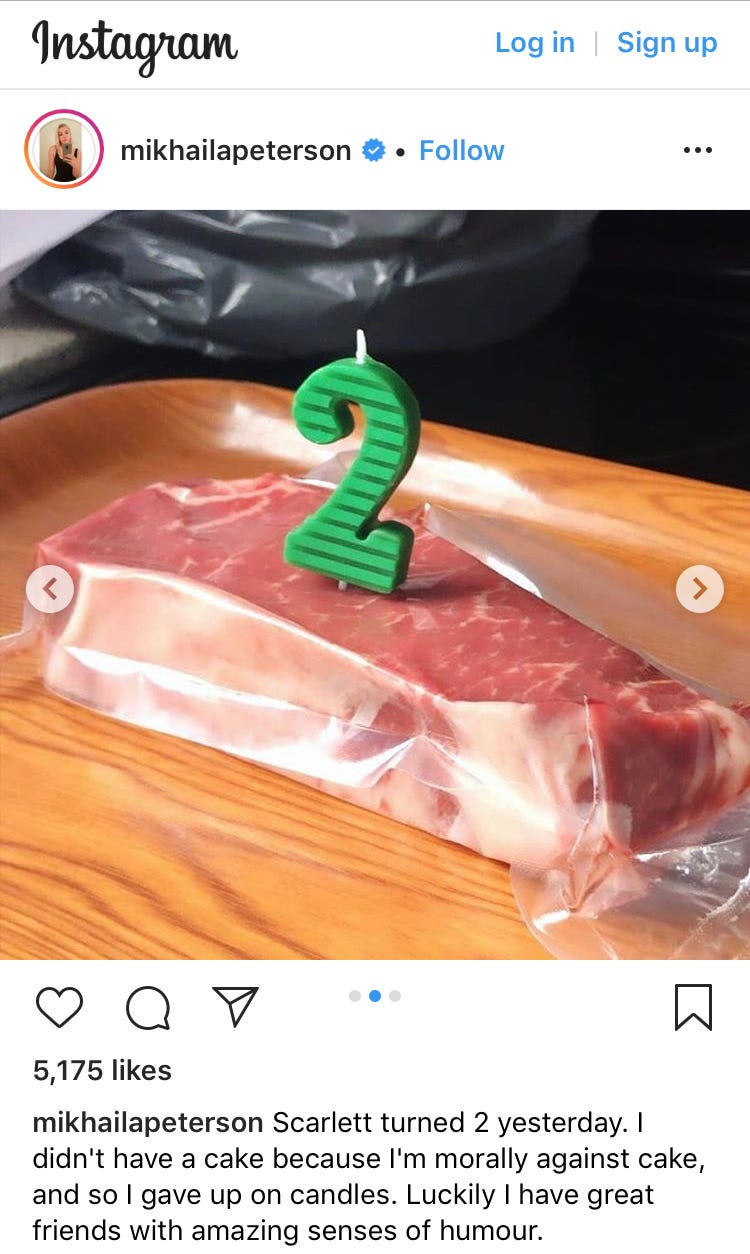Viewport: 750px width, 1254px height.
Task: Go to the next photo in the carousel
Action: click(699, 589)
